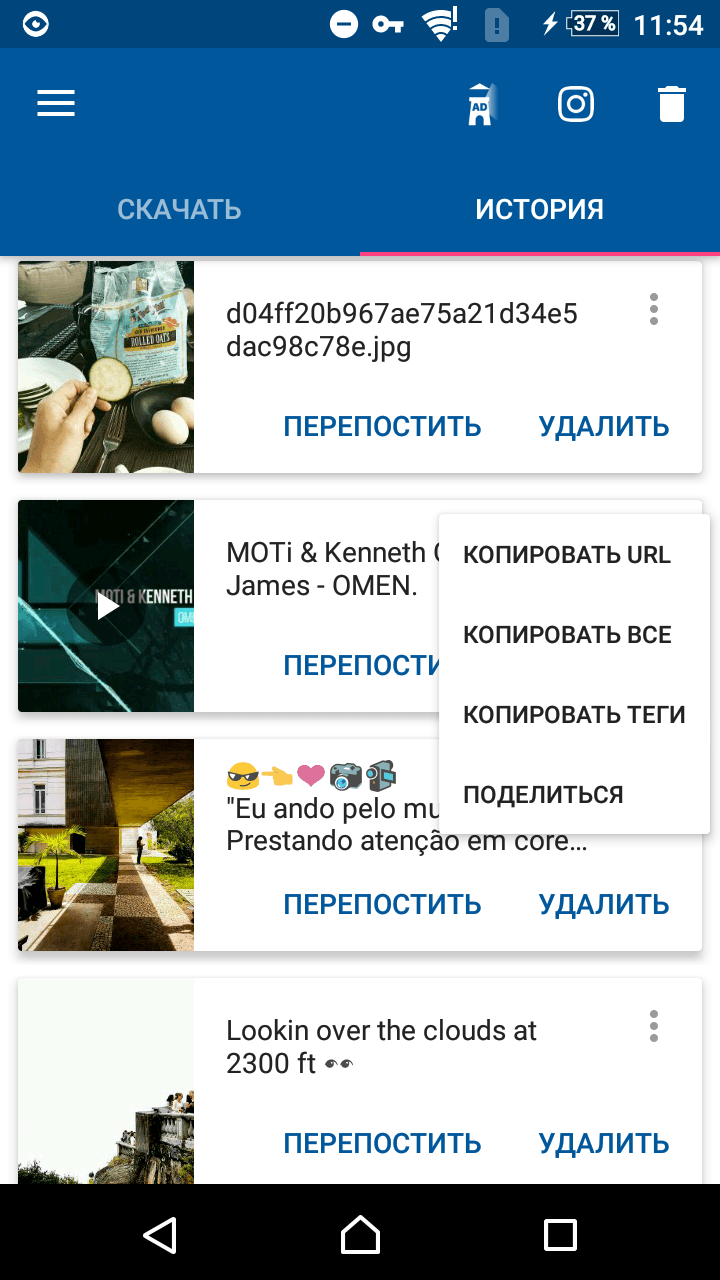Image resolution: width=720 pixels, height=1280 pixels.
Task: Go back using the system back button
Action: point(160,1235)
